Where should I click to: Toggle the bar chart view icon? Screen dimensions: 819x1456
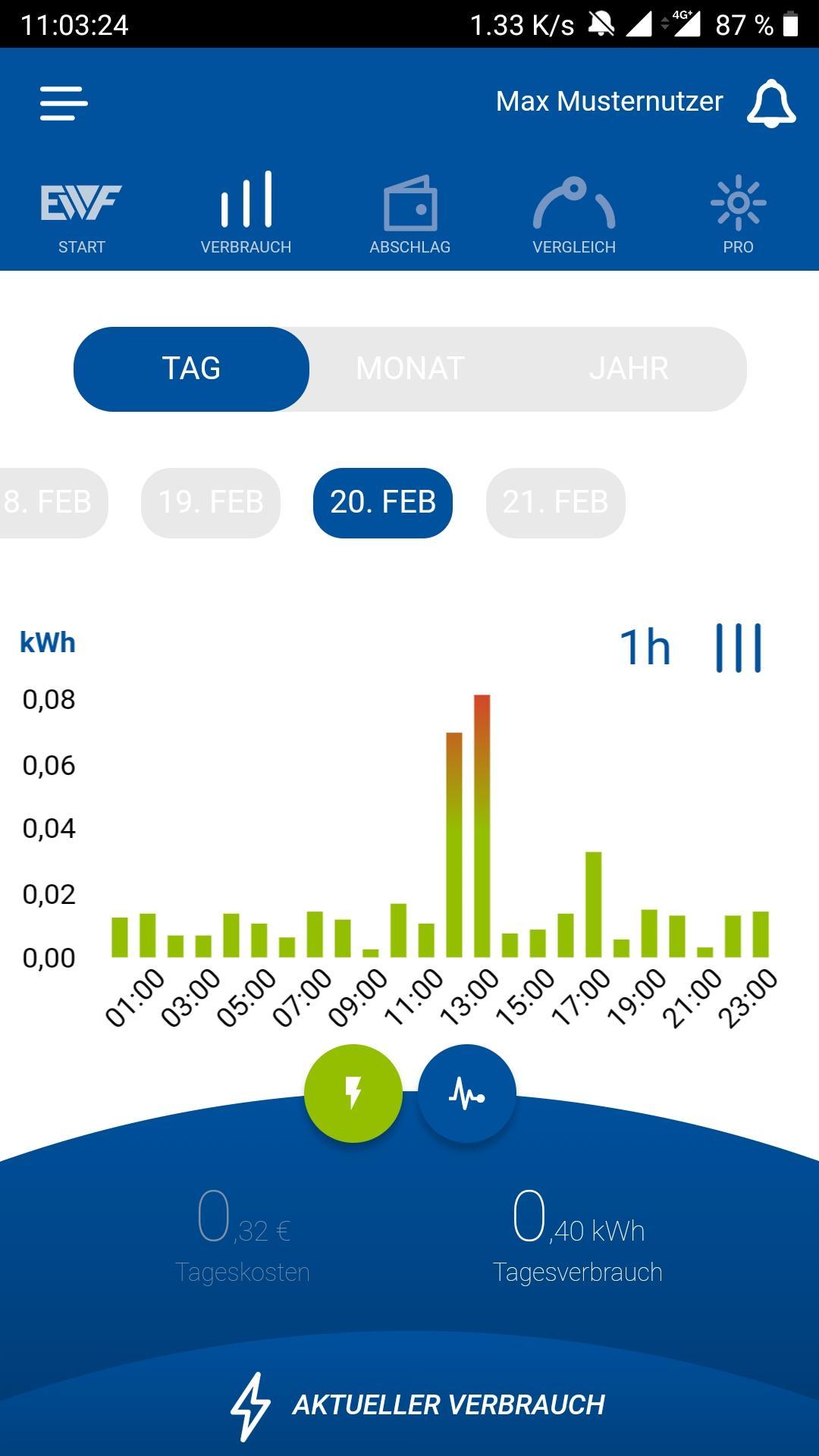(x=739, y=648)
